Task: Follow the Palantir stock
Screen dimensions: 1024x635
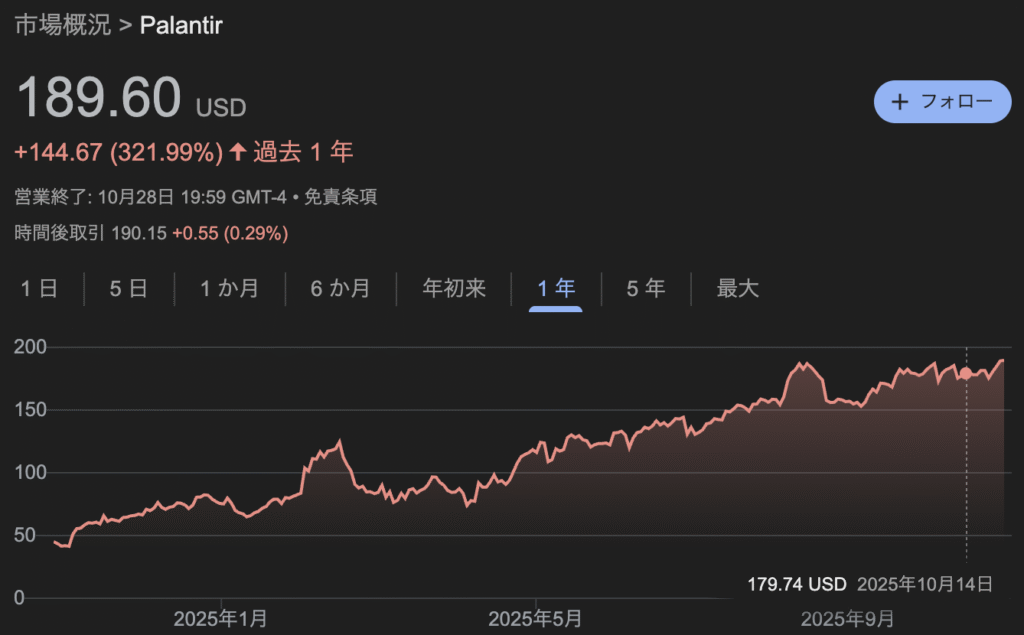Action: (x=943, y=101)
